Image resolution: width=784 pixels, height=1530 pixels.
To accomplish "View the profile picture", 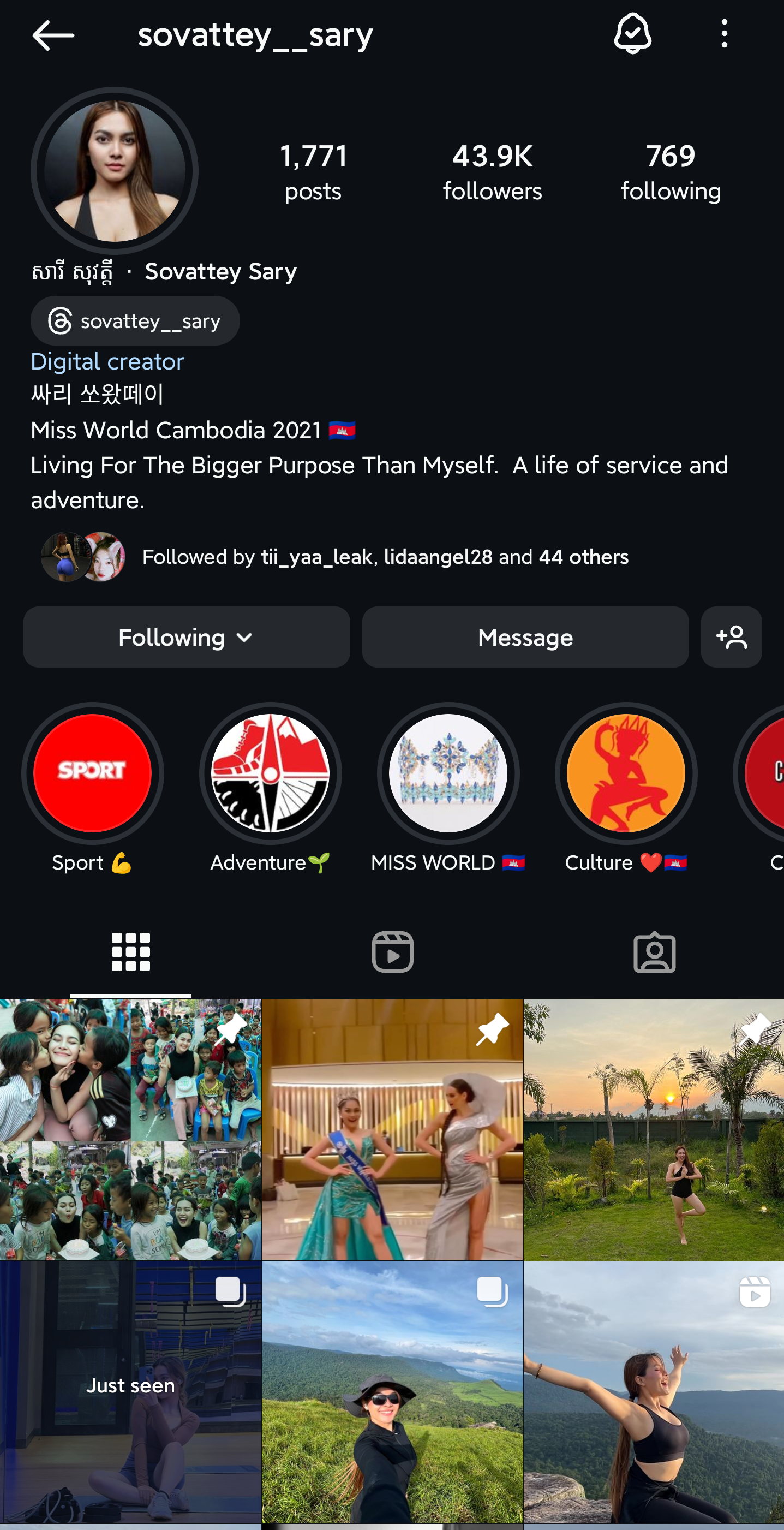I will (115, 171).
